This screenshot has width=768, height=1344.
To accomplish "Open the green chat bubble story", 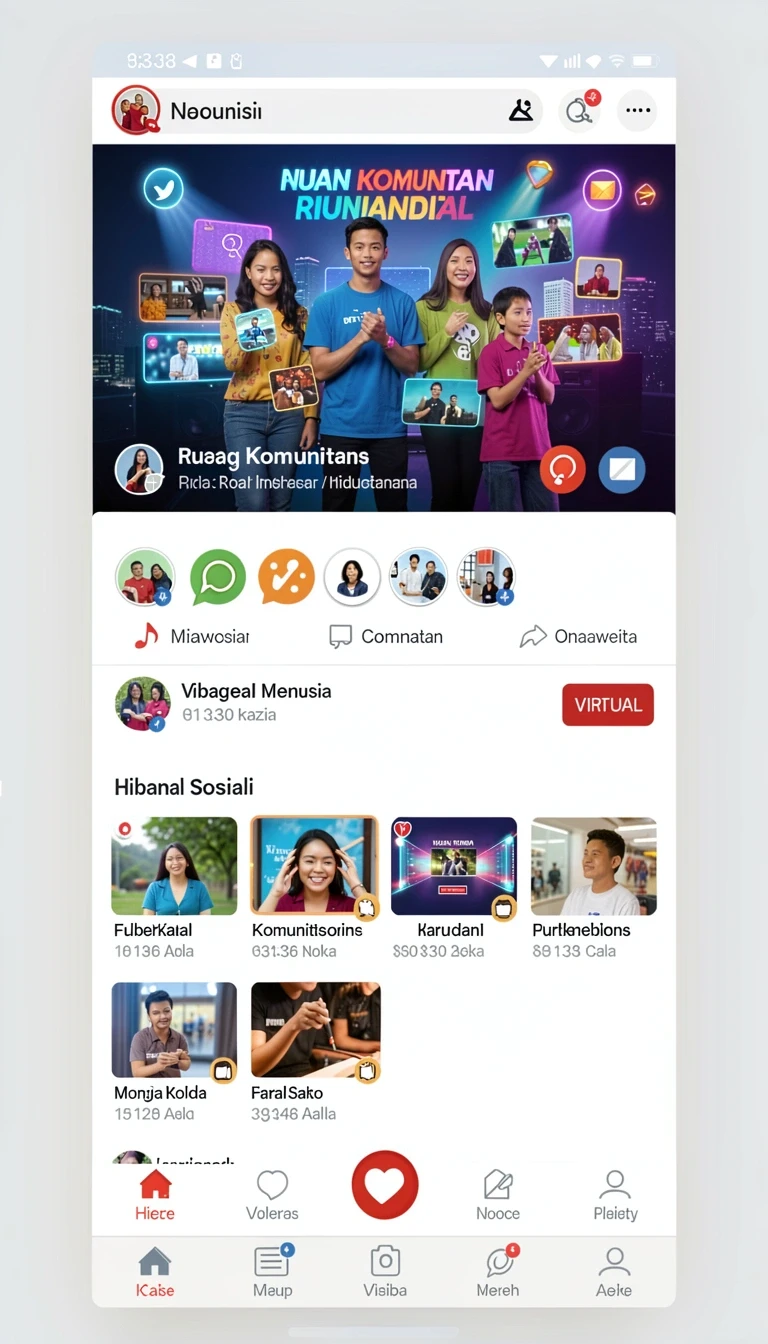I will (x=218, y=577).
